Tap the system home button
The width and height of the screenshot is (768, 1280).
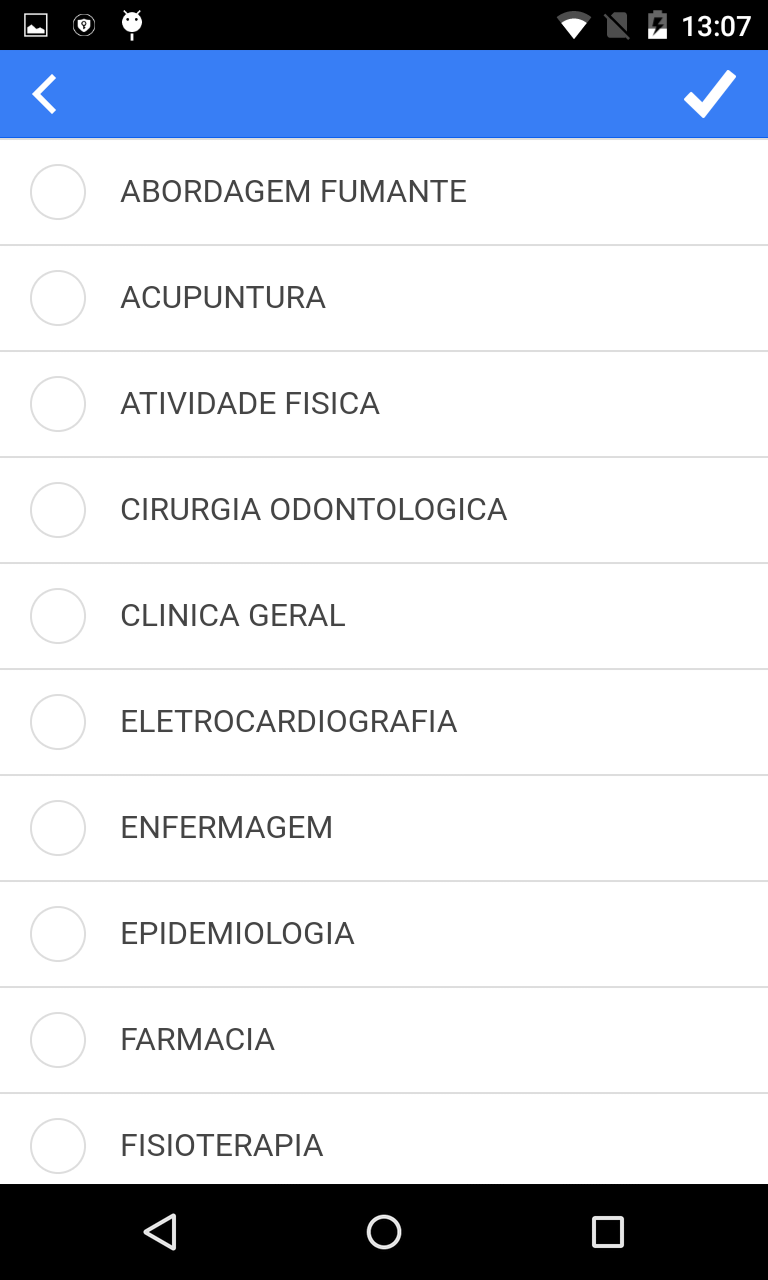tap(384, 1232)
